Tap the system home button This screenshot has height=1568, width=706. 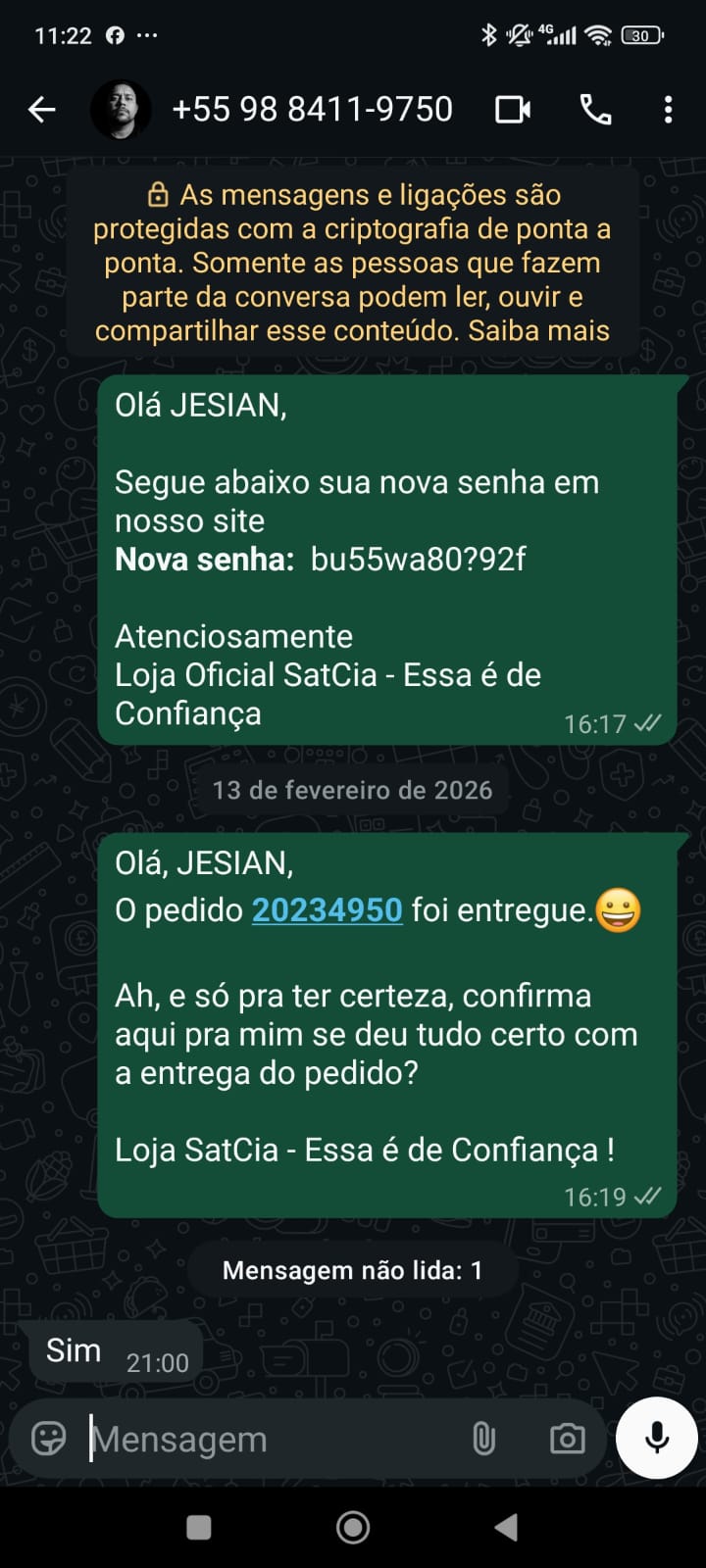point(353,1527)
